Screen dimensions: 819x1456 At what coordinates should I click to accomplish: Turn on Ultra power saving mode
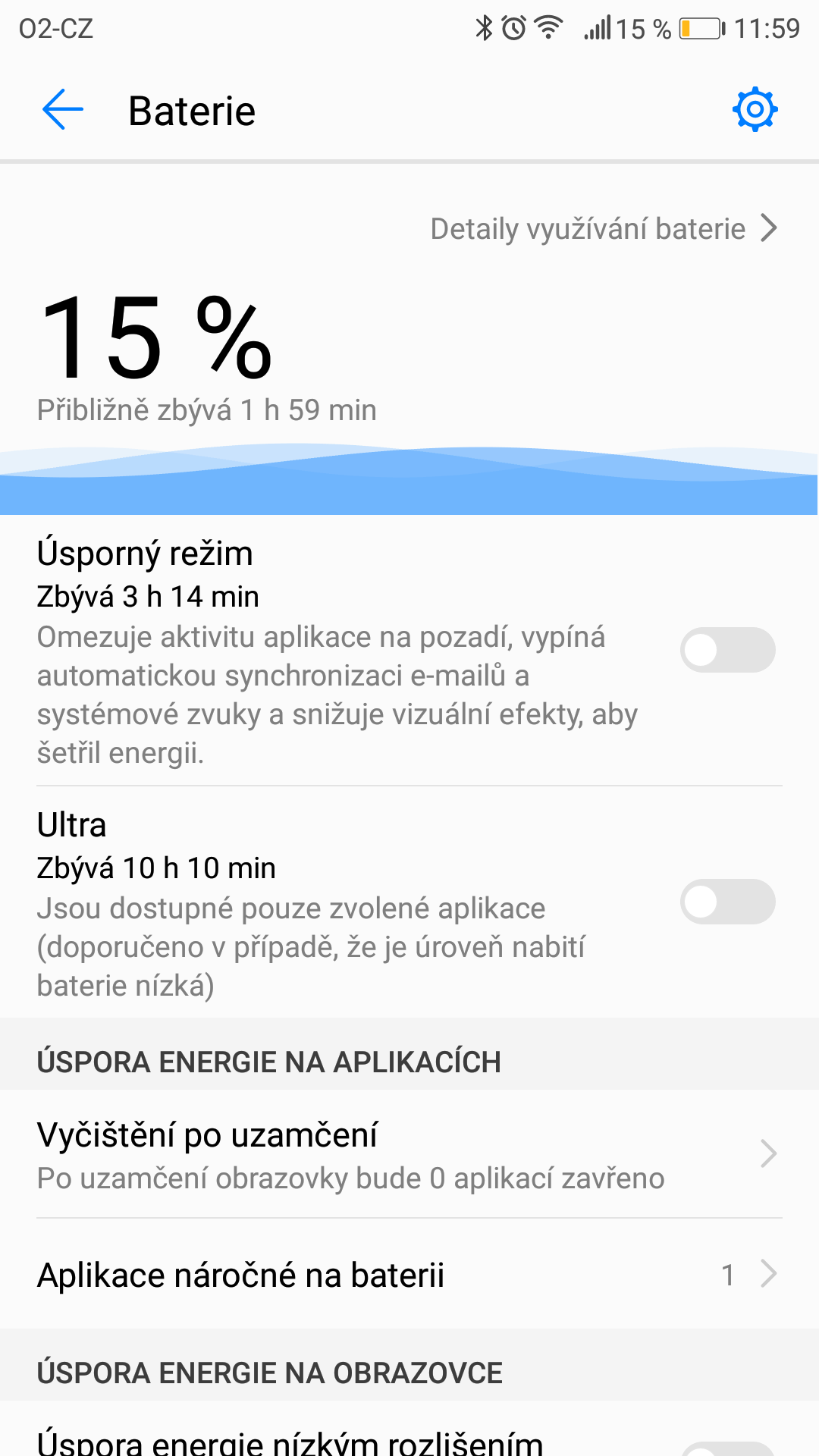point(727,902)
